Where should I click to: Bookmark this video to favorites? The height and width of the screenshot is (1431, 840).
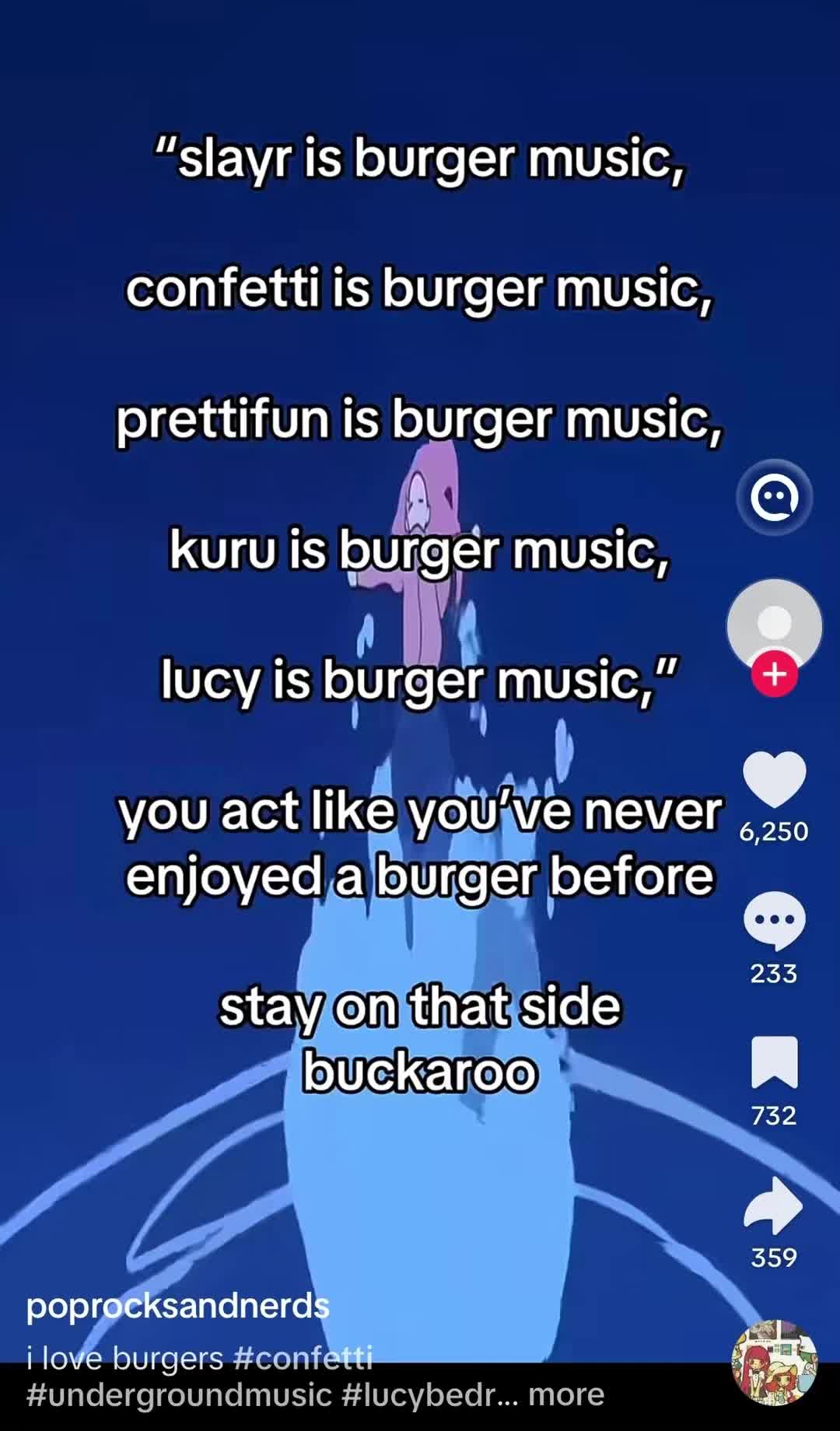tap(775, 1062)
